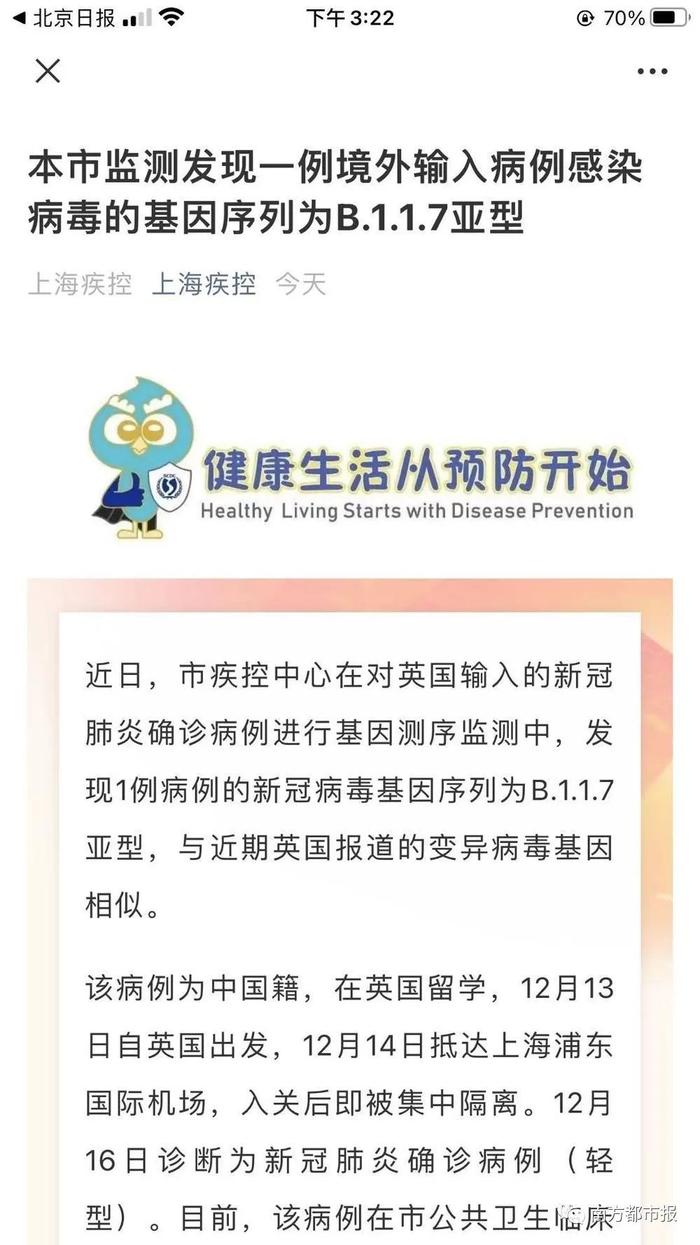700x1245 pixels.
Task: Close the article page
Action: (x=47, y=71)
